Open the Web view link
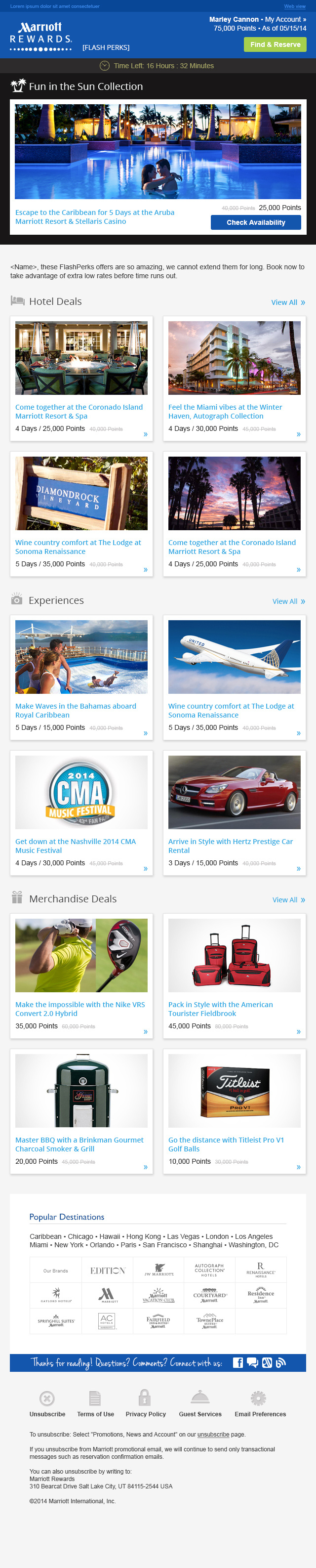This screenshot has width=316, height=1568. (294, 6)
